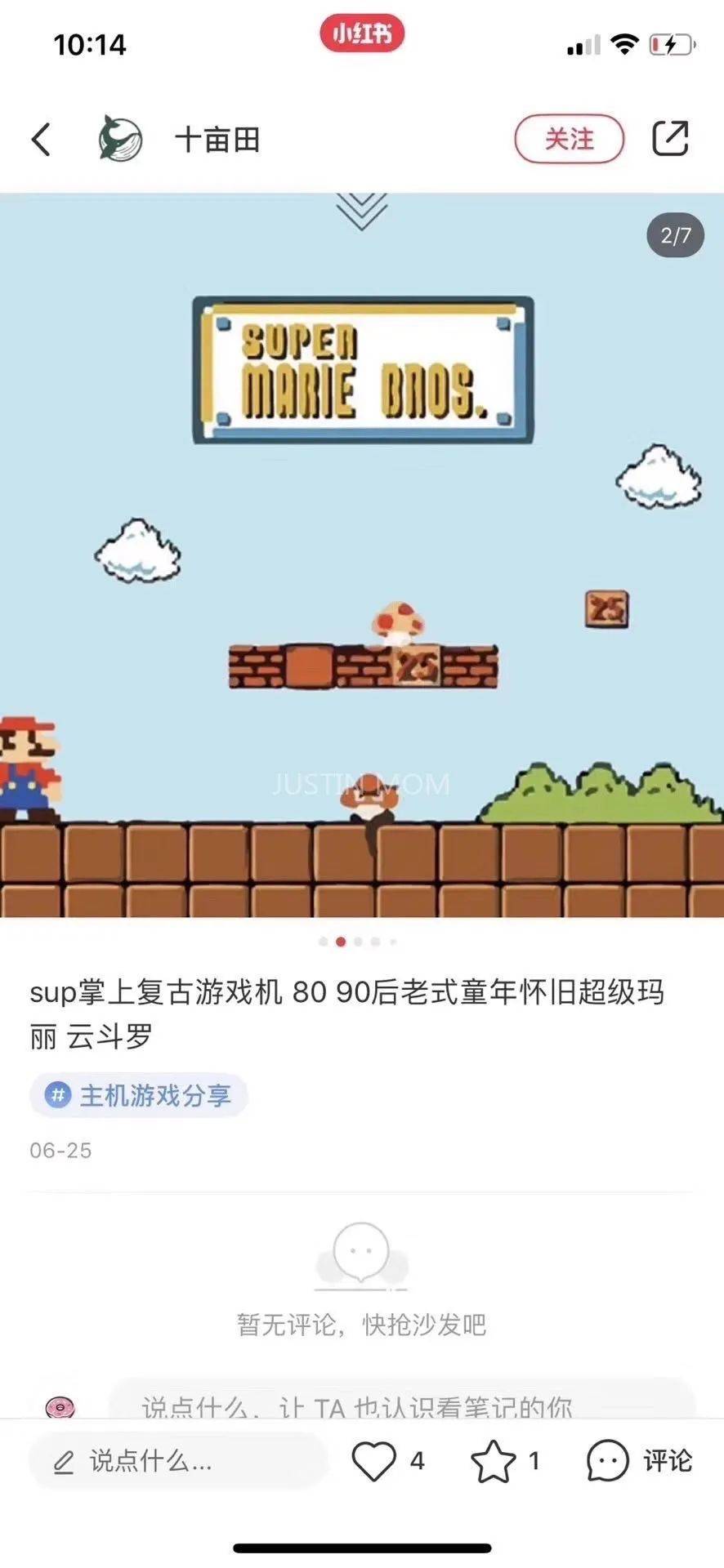Screen dimensions: 724x1568
Task: Like this note with the heart
Action: click(374, 1460)
